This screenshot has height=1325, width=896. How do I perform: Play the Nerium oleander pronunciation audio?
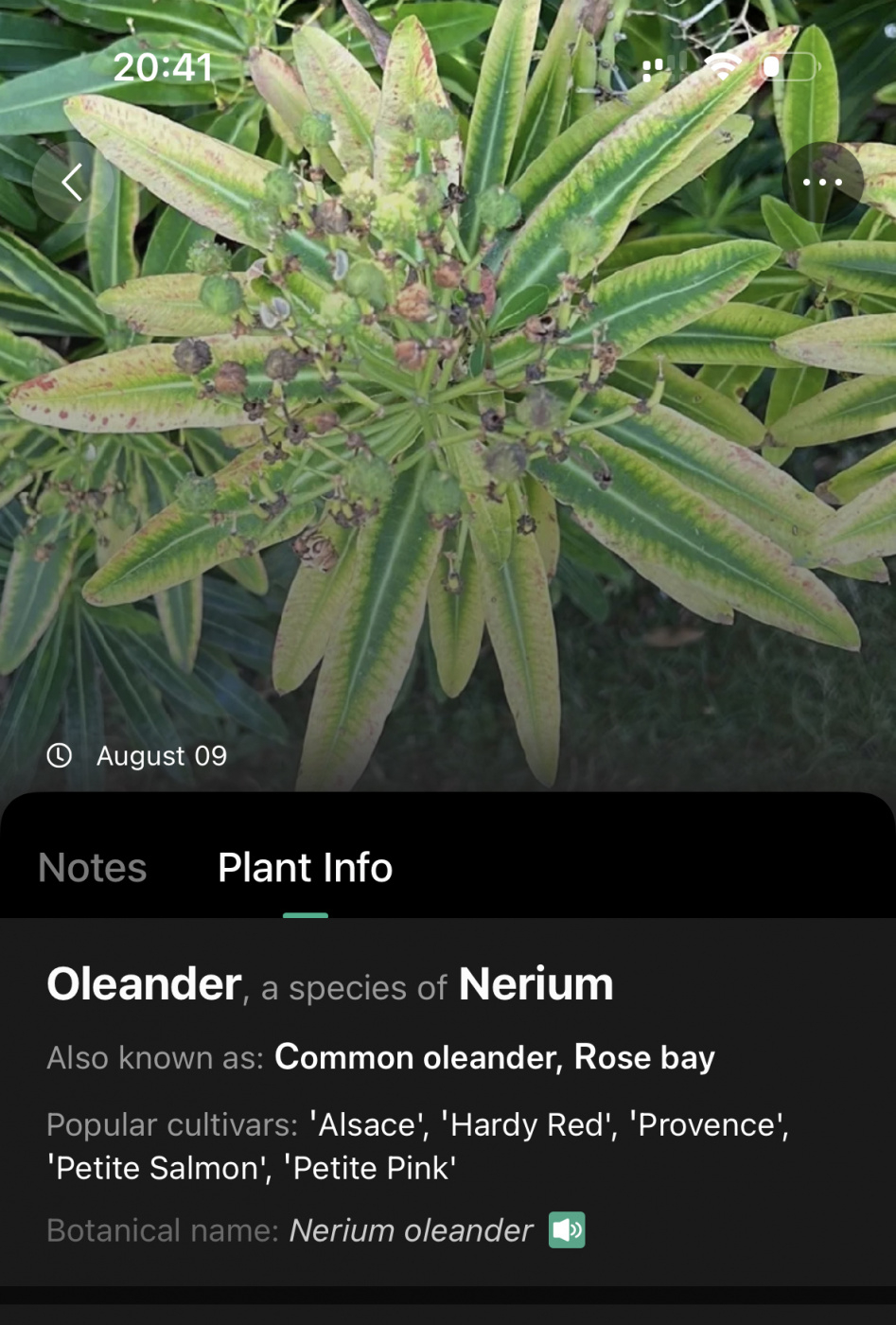click(x=567, y=1230)
